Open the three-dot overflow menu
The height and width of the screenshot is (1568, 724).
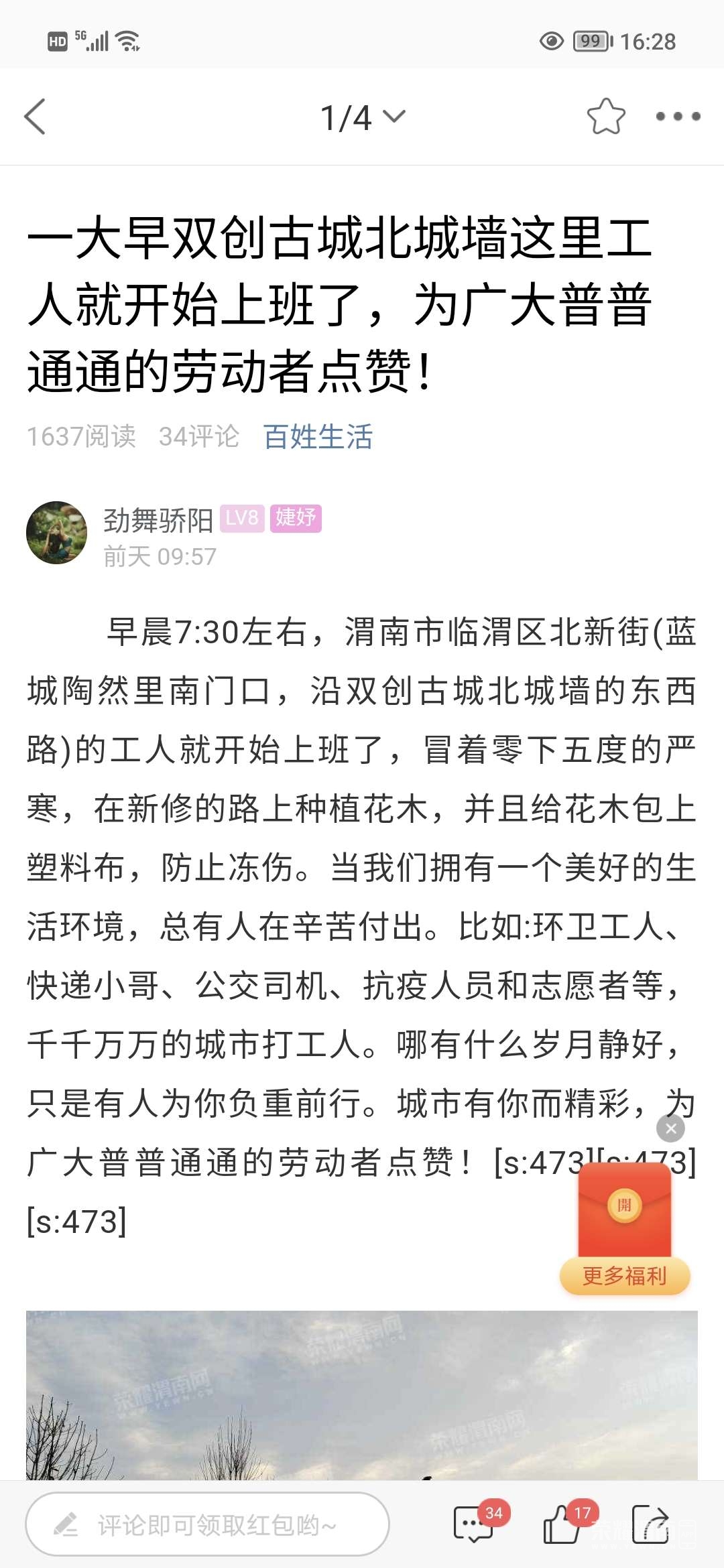tap(678, 117)
